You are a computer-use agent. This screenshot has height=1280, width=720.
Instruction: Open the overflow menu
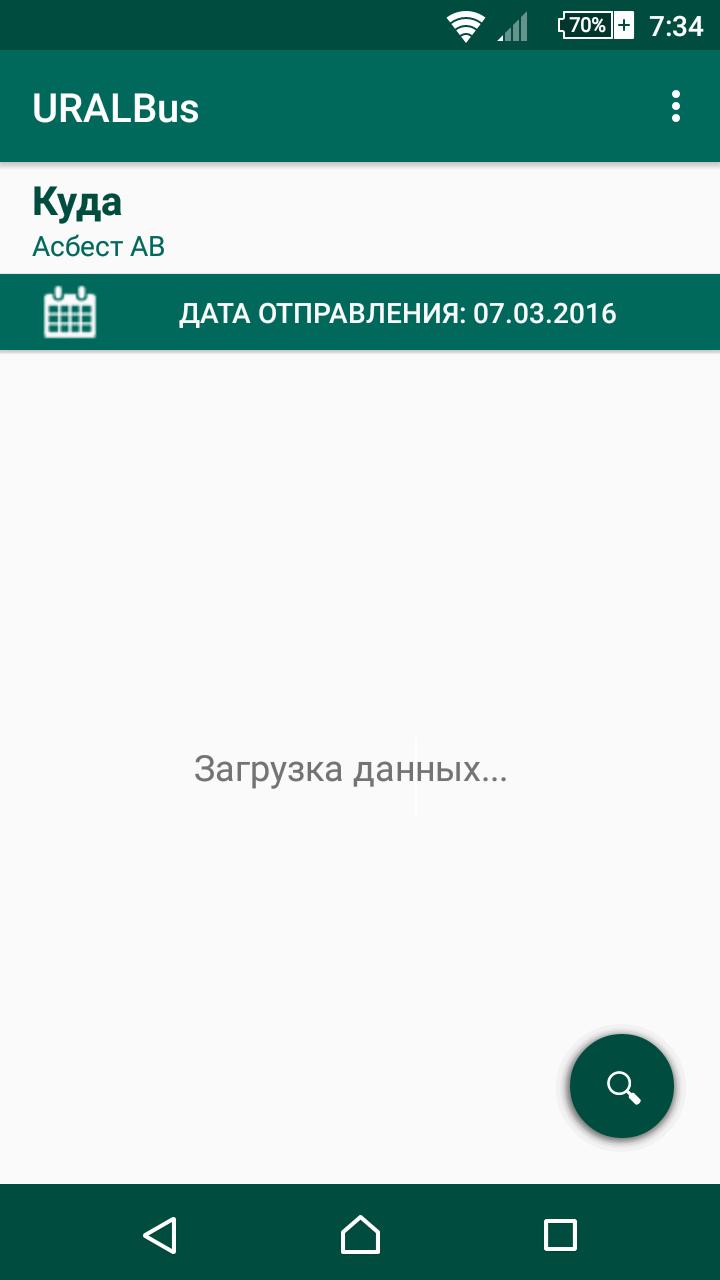coord(676,106)
